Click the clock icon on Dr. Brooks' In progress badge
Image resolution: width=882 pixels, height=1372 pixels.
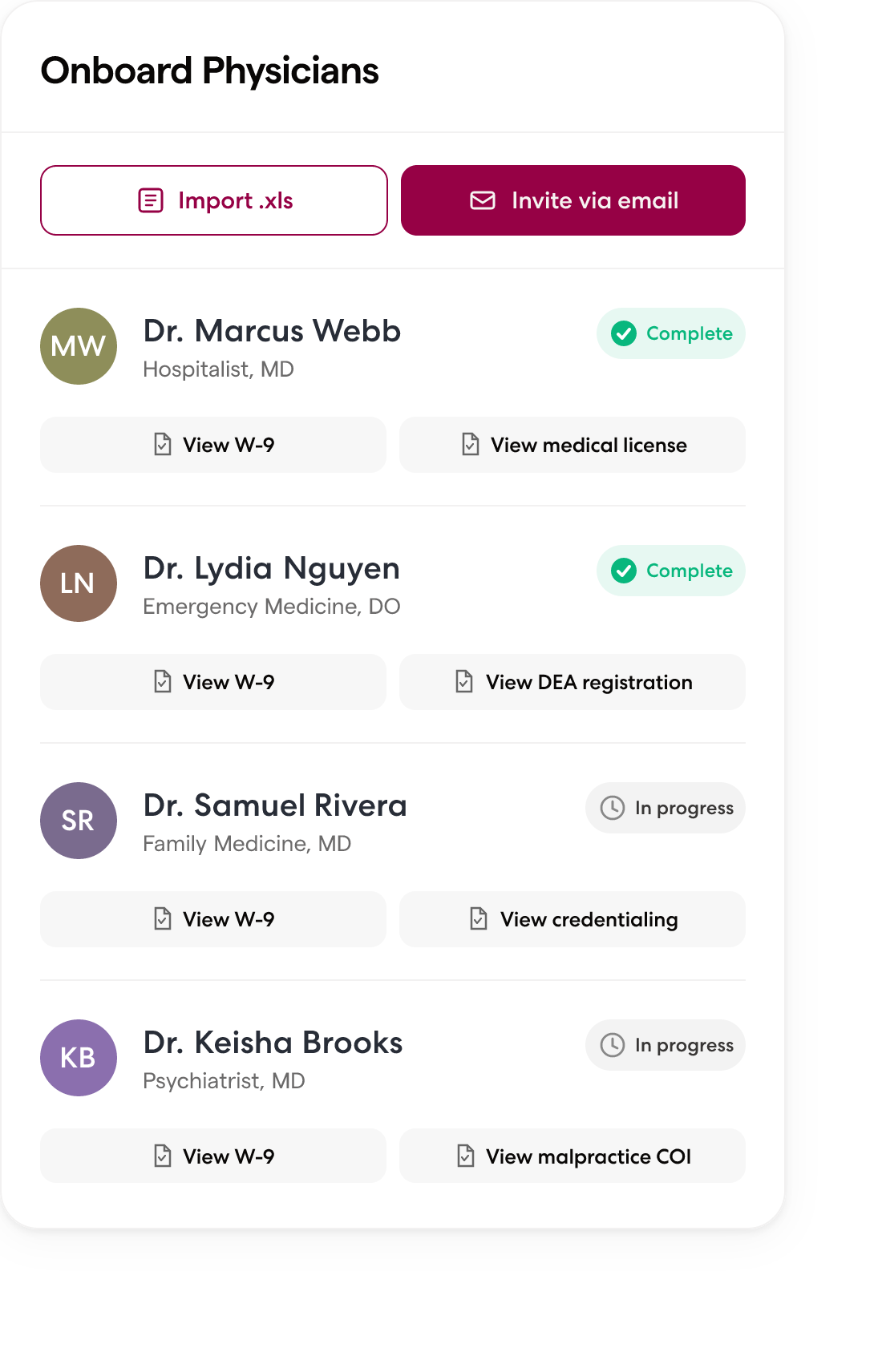pos(613,1045)
